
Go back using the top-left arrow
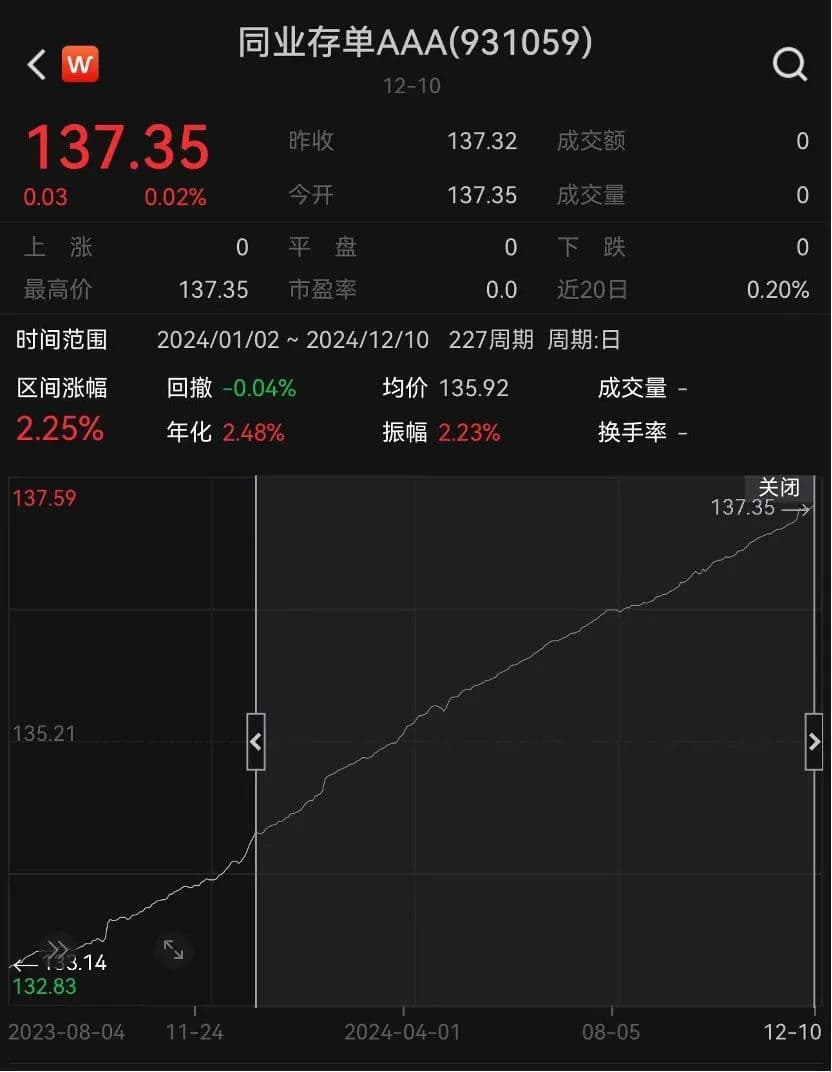pos(37,65)
